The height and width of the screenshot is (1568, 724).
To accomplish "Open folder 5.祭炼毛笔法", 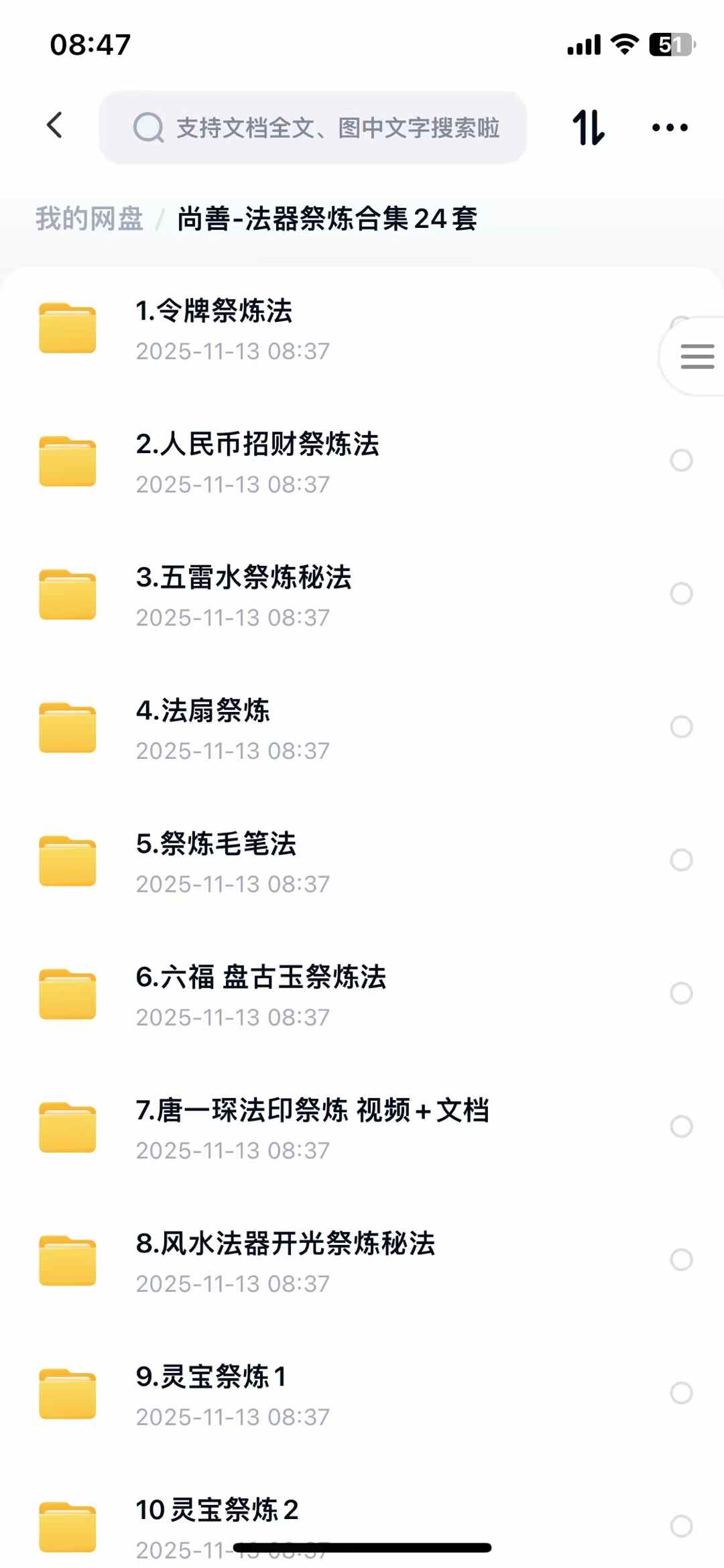I will coord(362,861).
